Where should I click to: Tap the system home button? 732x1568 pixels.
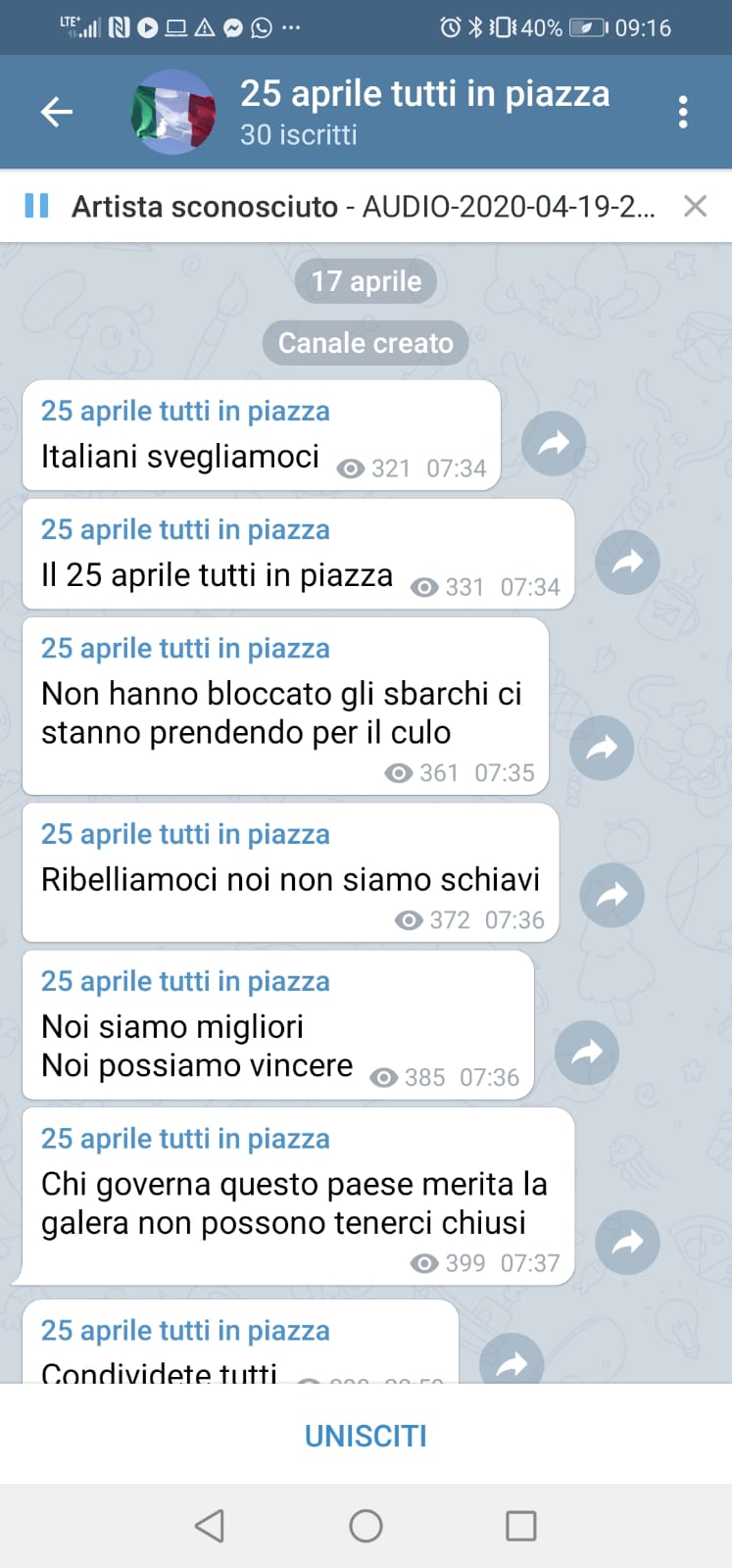click(x=366, y=1526)
